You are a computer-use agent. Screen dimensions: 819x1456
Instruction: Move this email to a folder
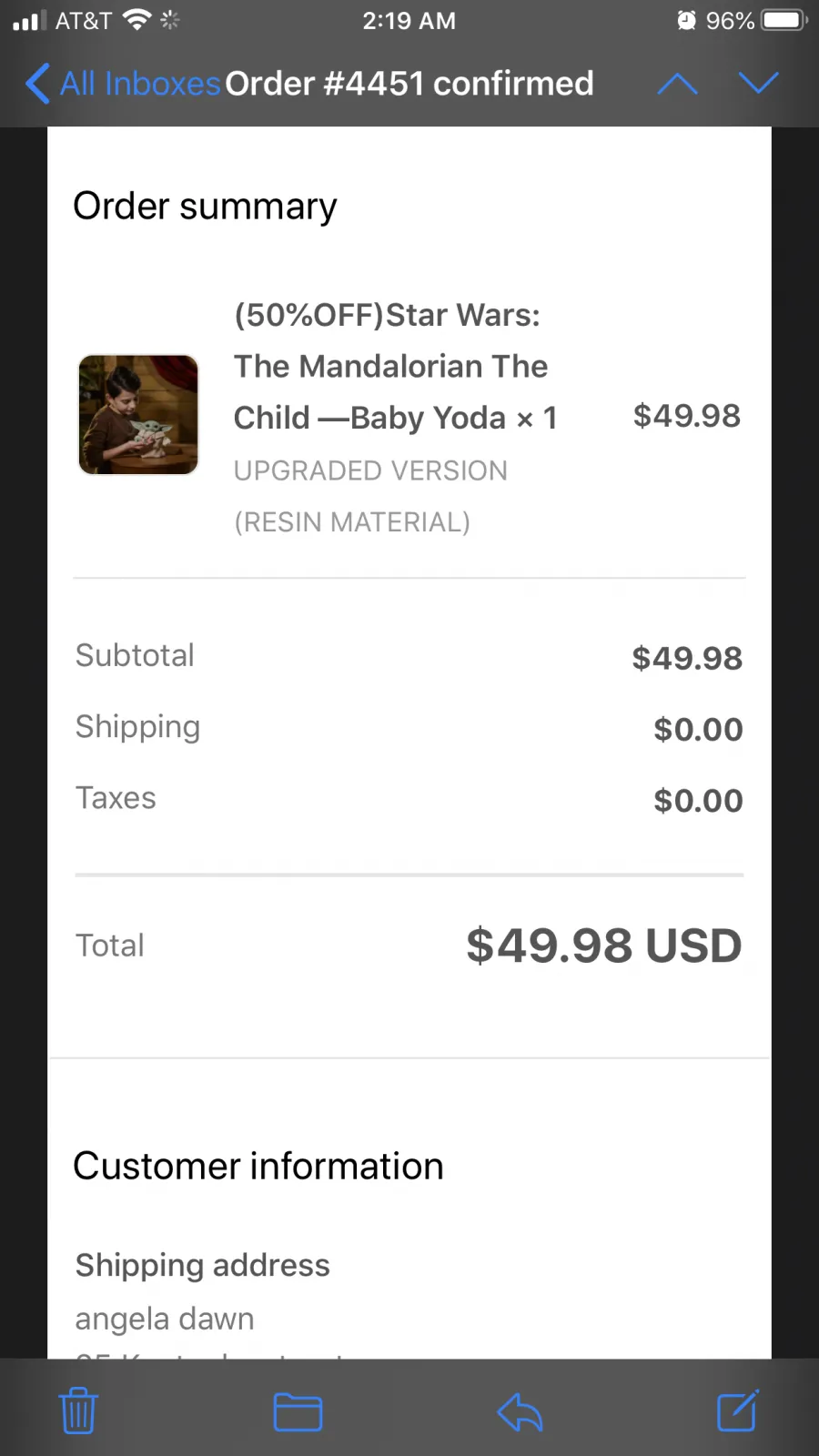(x=298, y=1412)
